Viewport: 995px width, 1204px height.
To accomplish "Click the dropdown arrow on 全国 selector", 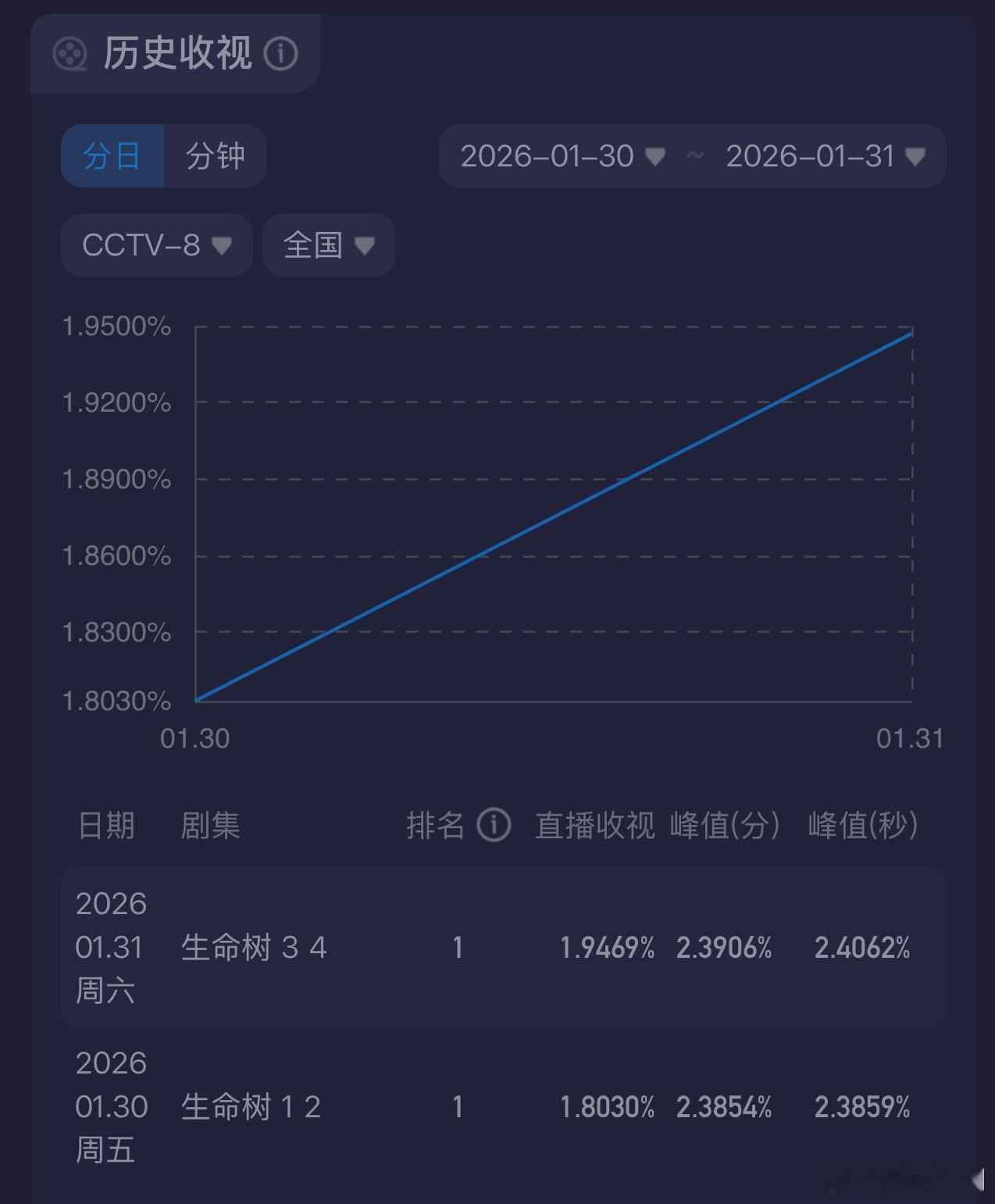I will [365, 245].
